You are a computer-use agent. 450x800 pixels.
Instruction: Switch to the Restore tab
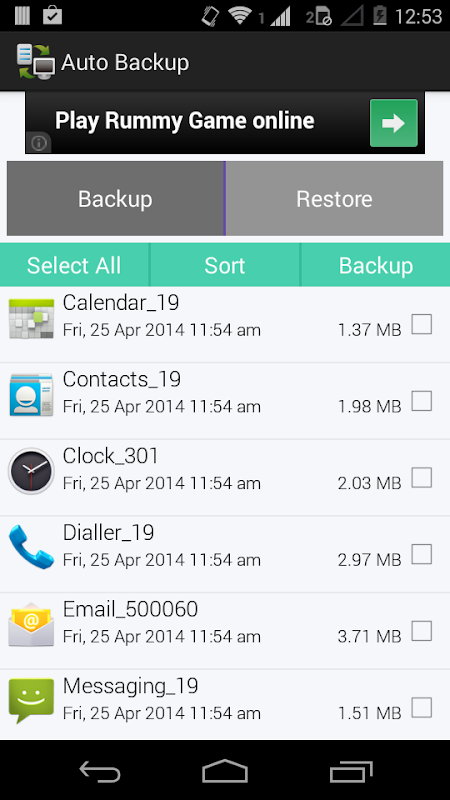tap(334, 198)
